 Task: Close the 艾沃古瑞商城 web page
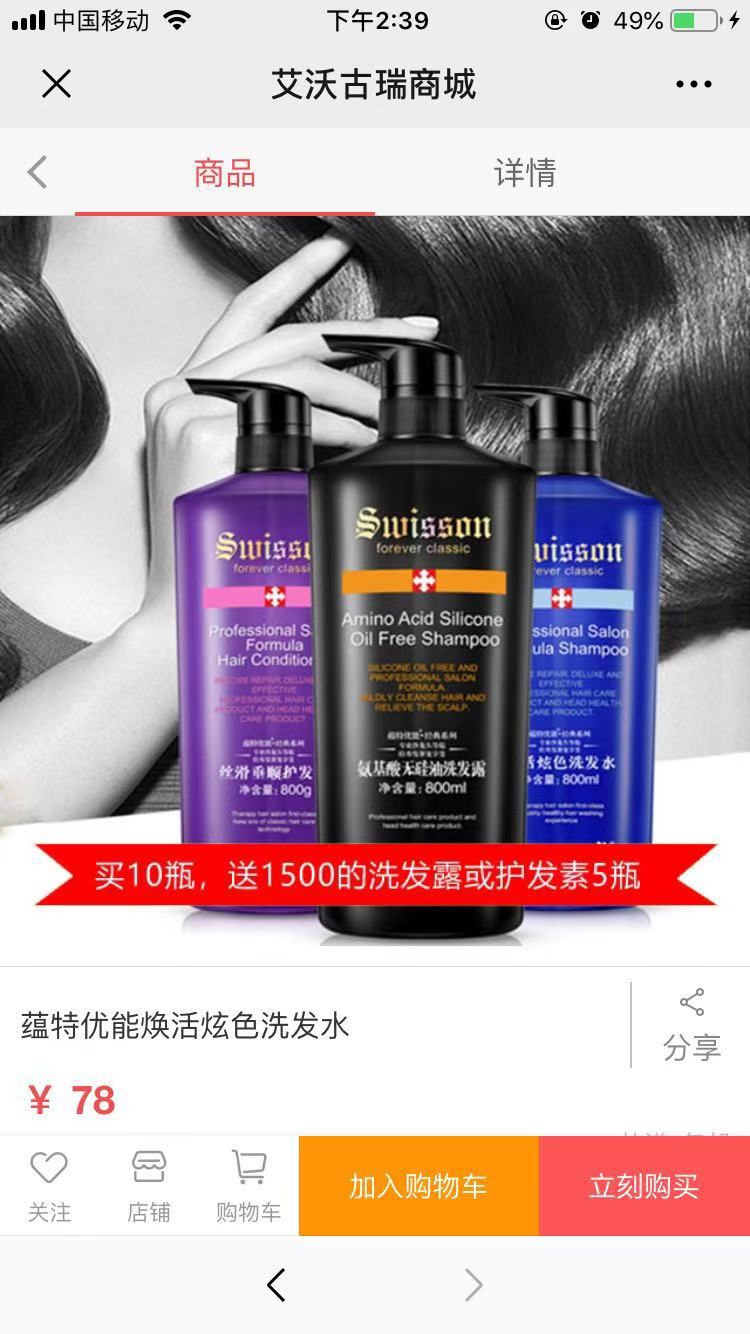coord(56,84)
